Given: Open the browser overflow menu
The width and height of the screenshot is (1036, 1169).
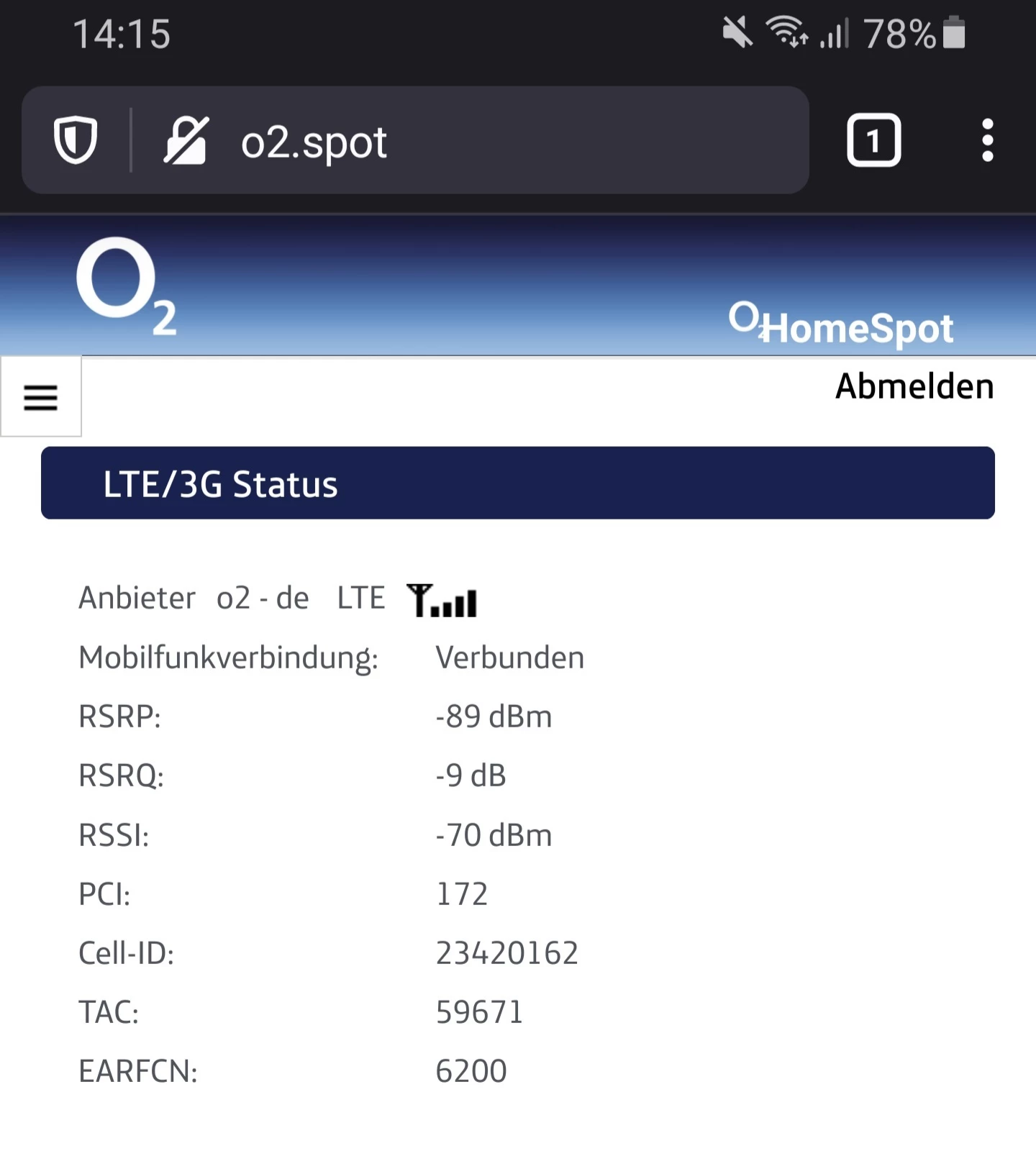Looking at the screenshot, I should [x=987, y=140].
